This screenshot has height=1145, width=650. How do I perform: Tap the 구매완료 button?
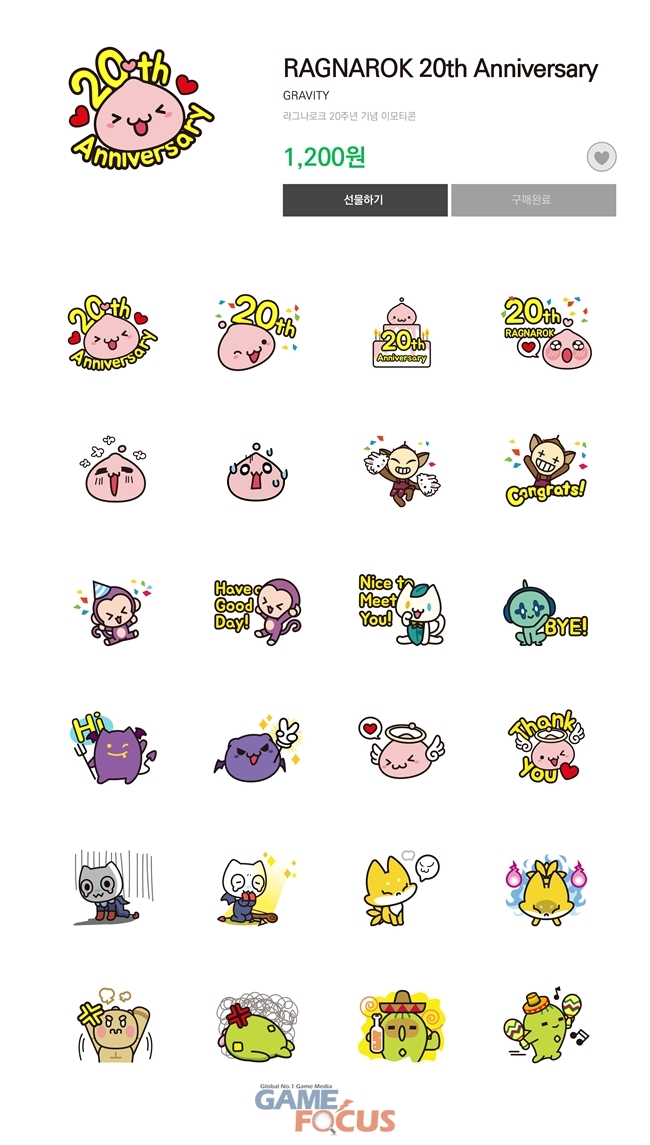point(533,200)
